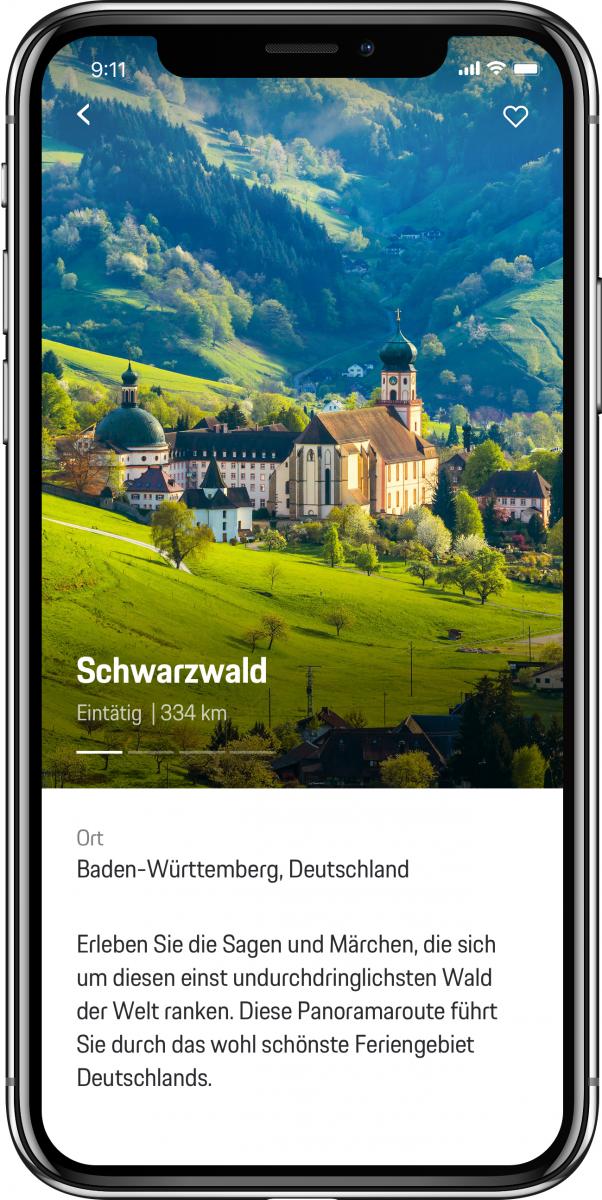The image size is (602, 1200).
Task: Favorite the Schwarzwald route with the heart
Action: coord(515,116)
